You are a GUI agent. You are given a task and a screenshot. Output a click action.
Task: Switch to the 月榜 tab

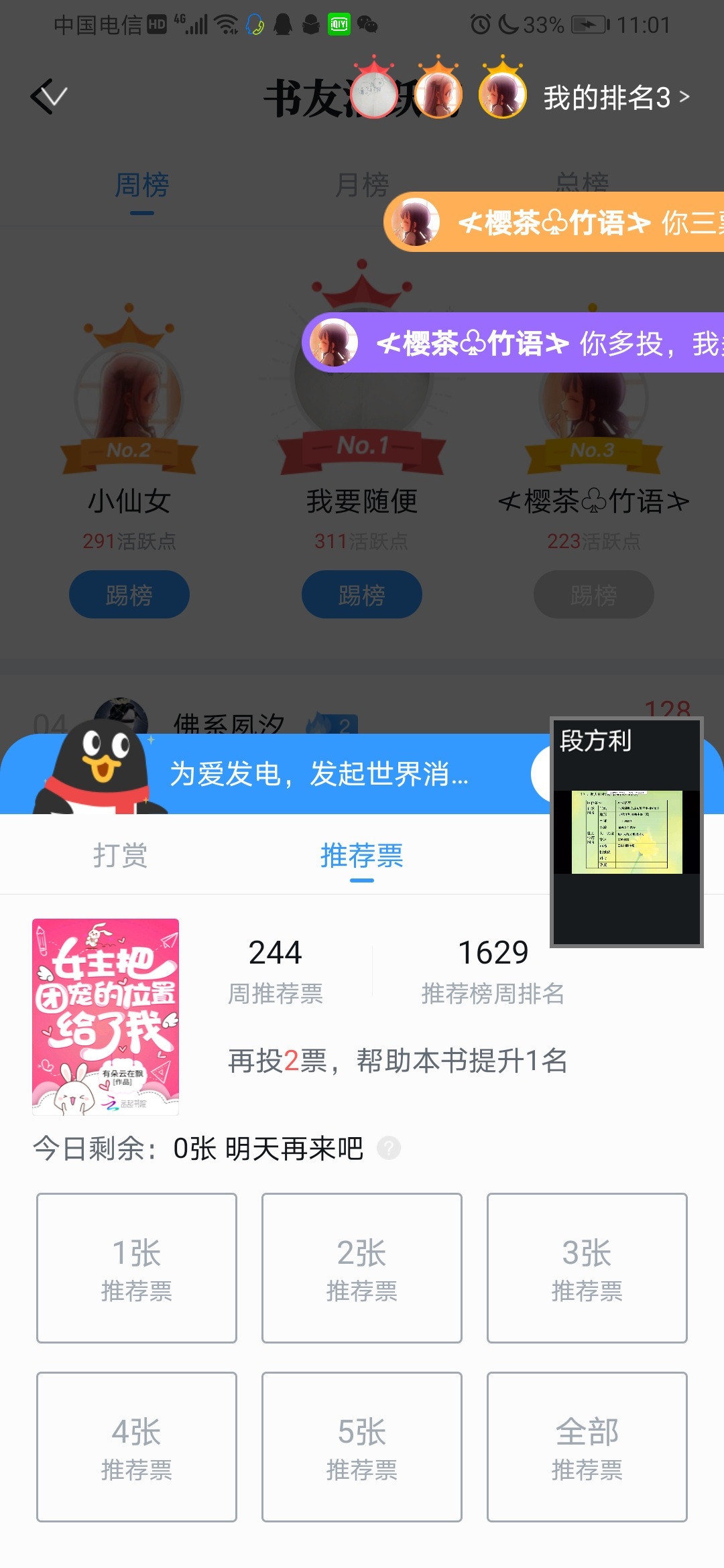(x=362, y=185)
